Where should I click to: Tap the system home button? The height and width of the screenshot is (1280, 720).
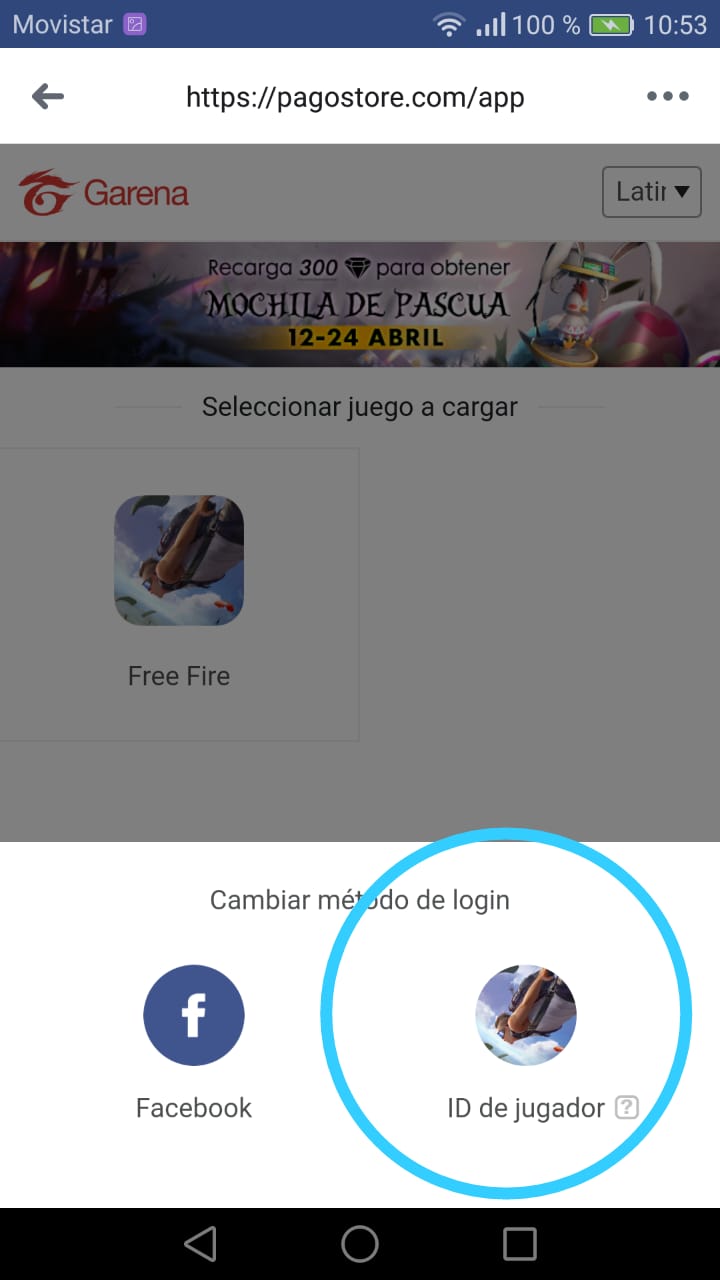(x=360, y=1244)
